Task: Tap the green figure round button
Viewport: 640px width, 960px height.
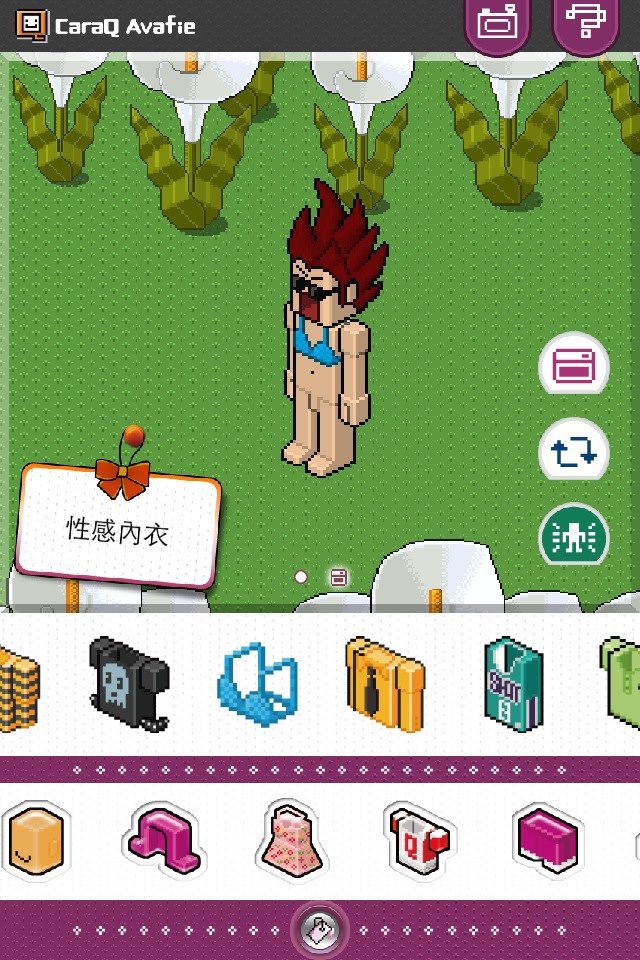Action: (x=574, y=538)
